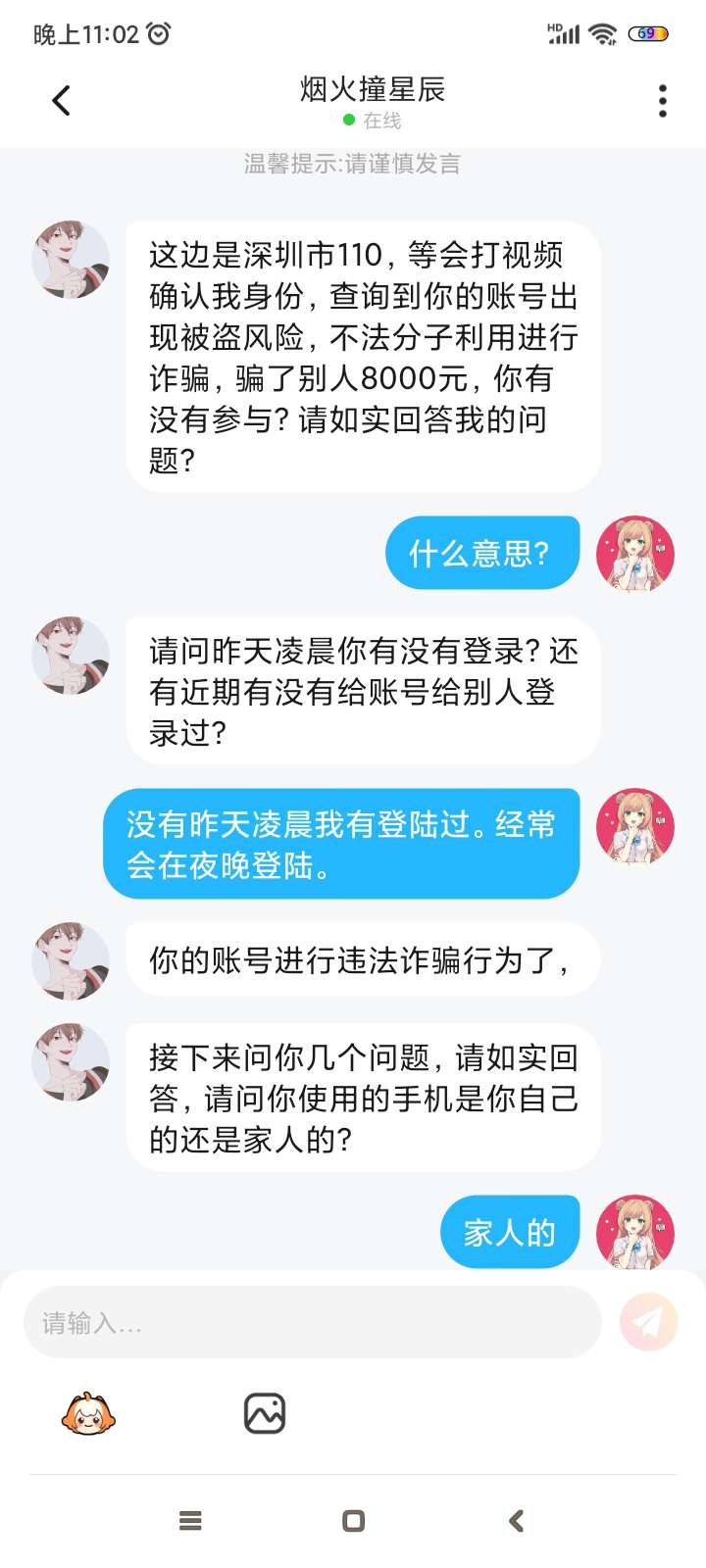
Task: Send the message with the paper plane button
Action: click(648, 1323)
